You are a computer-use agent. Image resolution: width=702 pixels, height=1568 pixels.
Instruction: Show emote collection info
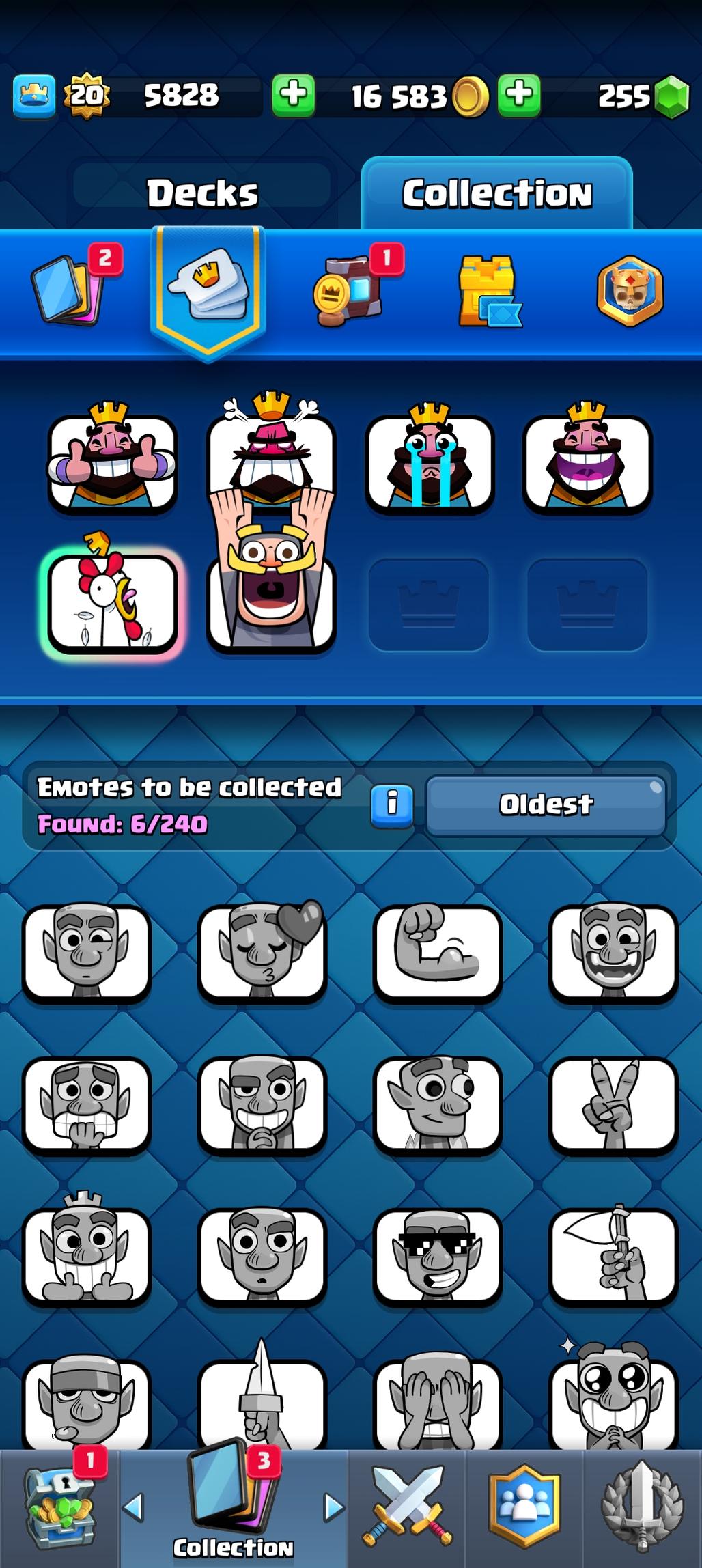click(392, 804)
